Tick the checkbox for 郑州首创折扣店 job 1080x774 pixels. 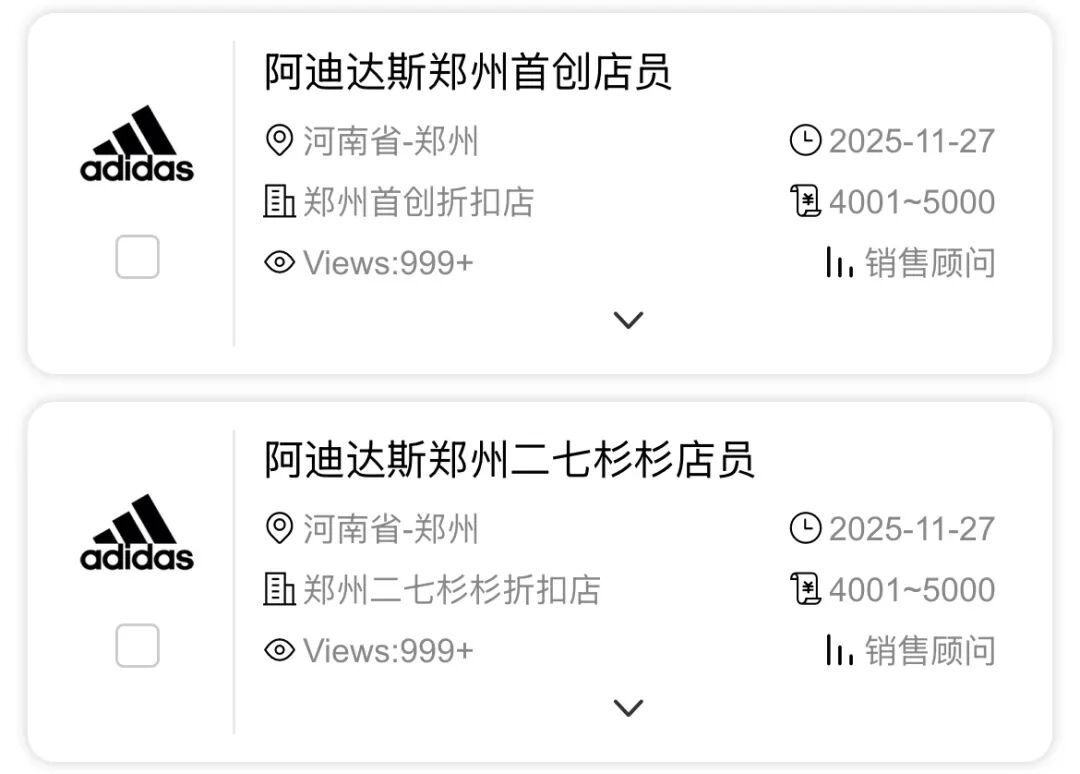[137, 258]
